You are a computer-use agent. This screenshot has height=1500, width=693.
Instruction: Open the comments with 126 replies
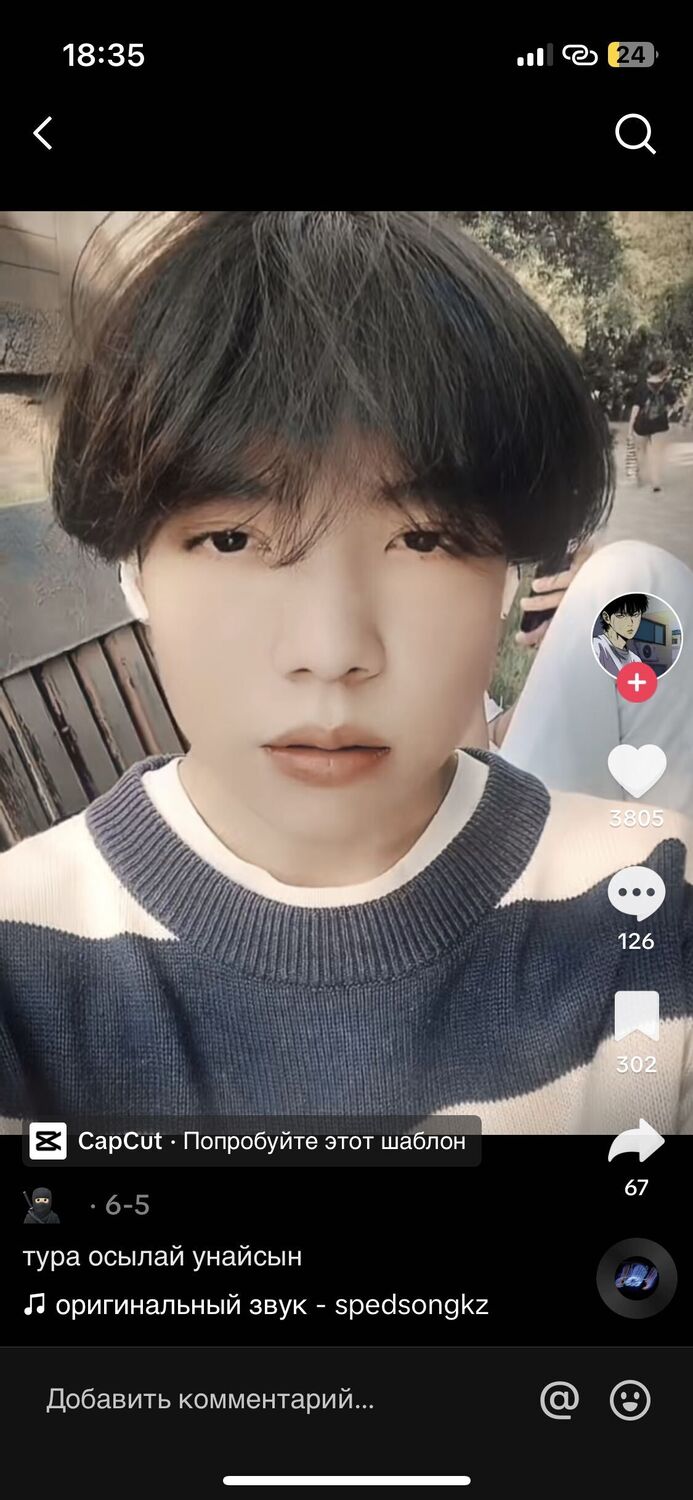pos(637,893)
